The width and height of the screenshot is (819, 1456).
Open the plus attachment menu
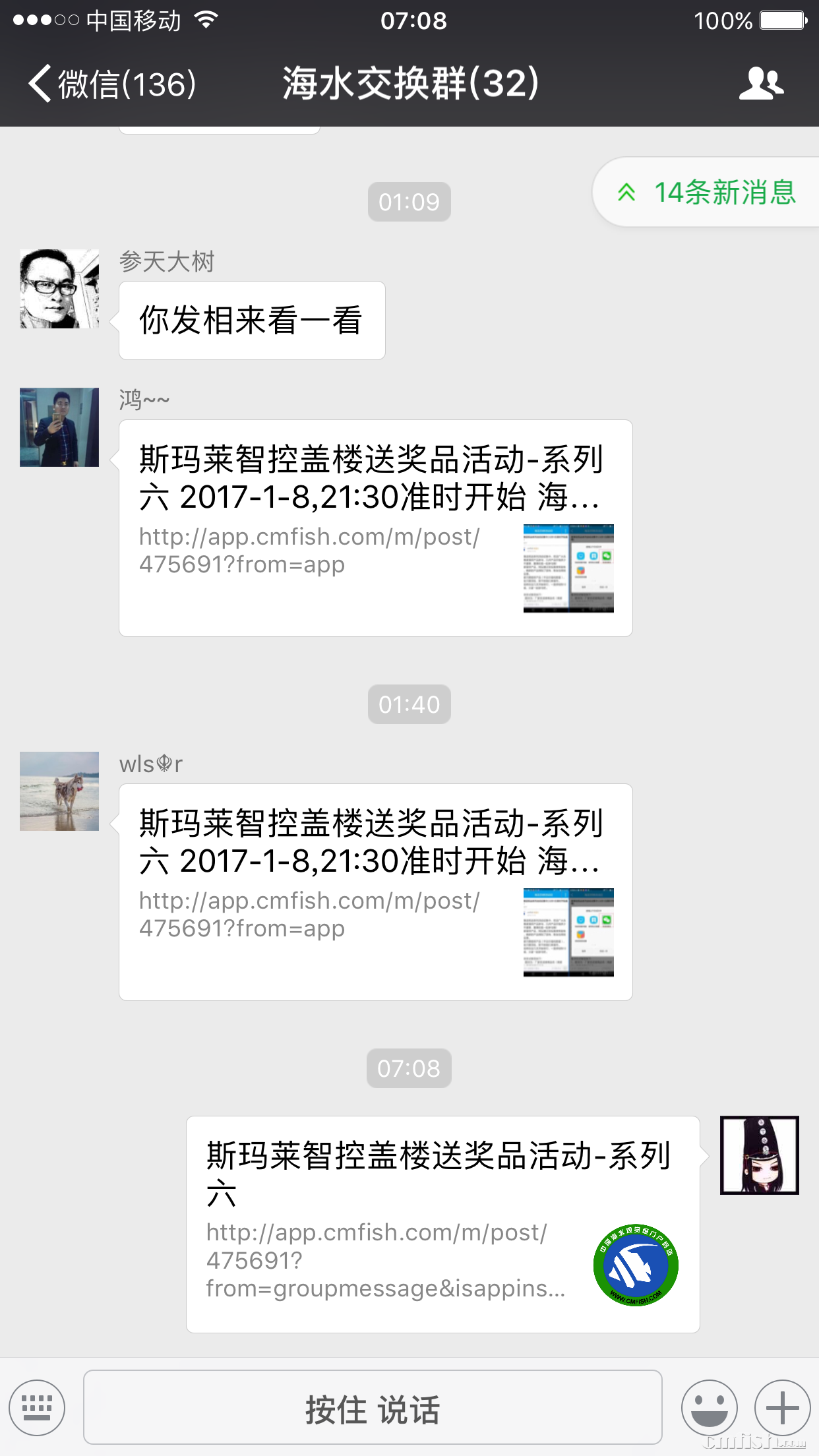click(782, 1408)
